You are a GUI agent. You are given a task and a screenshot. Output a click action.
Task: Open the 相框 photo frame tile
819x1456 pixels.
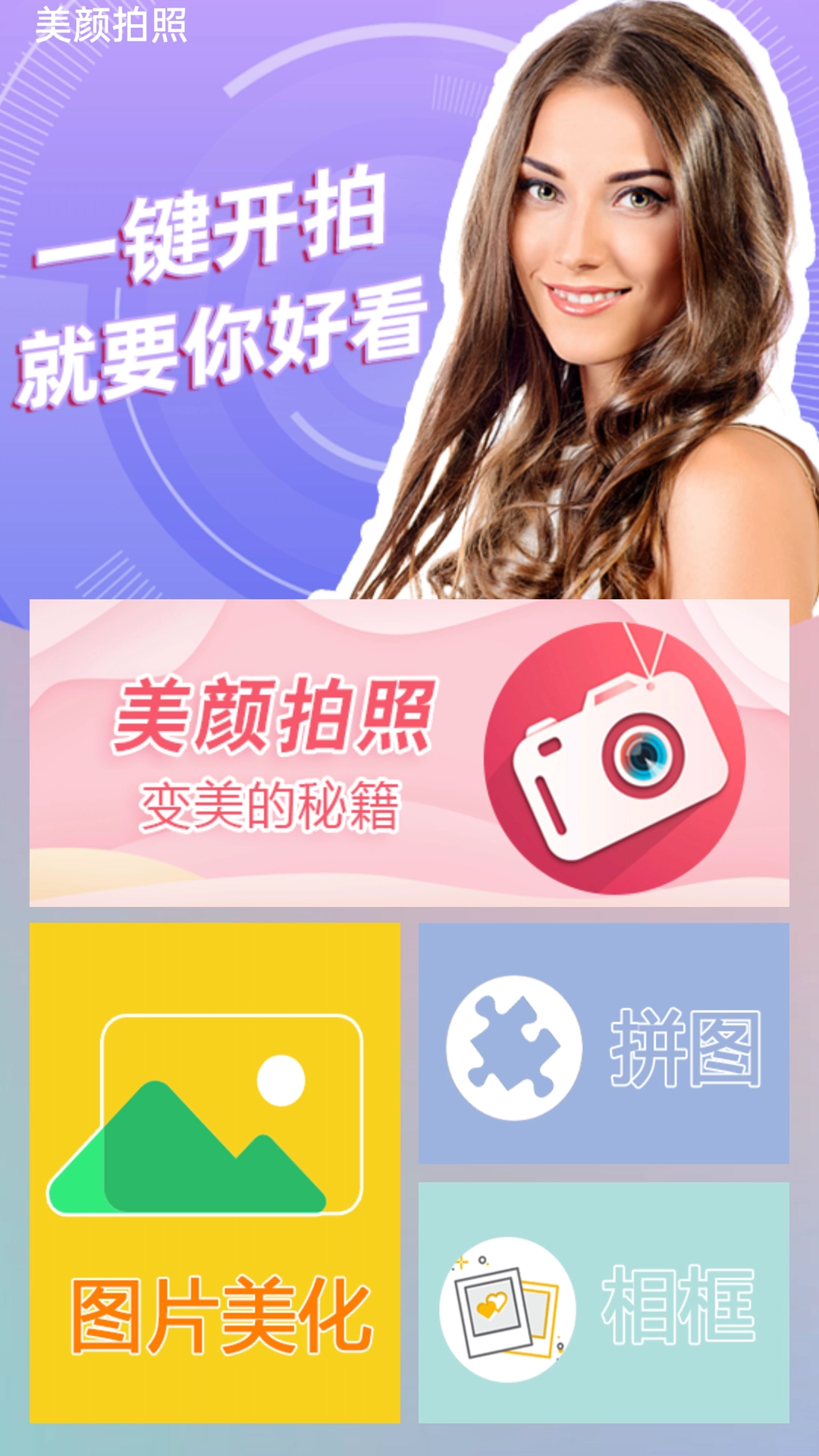pyautogui.click(x=604, y=1302)
